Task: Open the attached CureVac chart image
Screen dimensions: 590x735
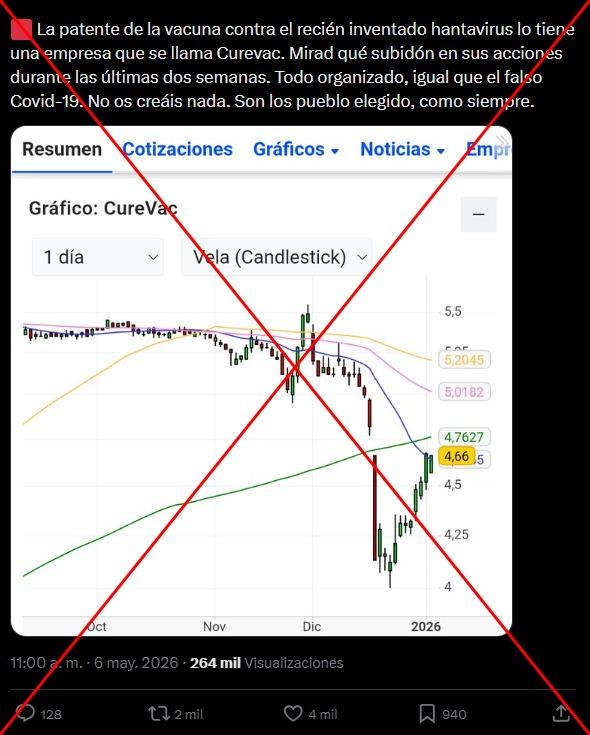Action: point(261,381)
